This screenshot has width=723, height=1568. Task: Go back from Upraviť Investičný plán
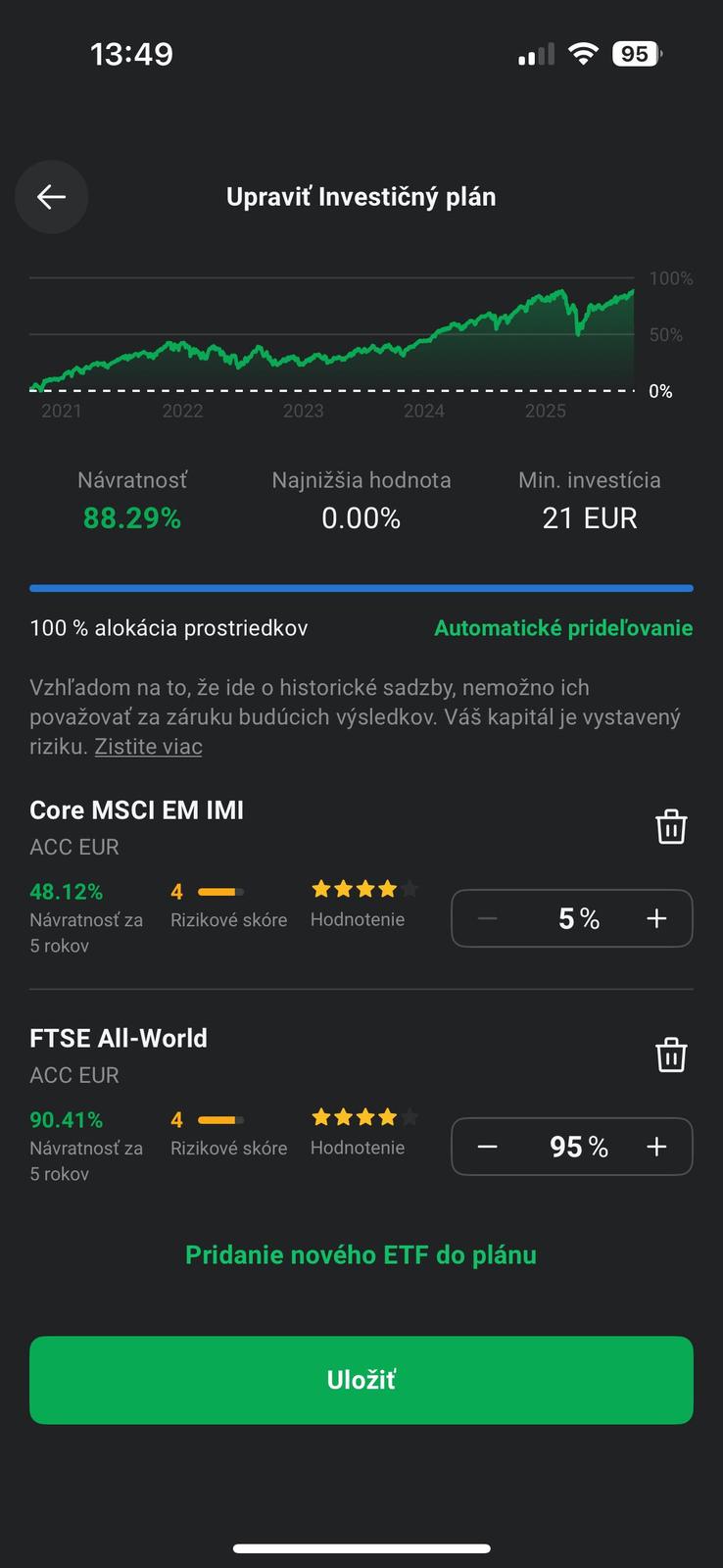[x=51, y=197]
